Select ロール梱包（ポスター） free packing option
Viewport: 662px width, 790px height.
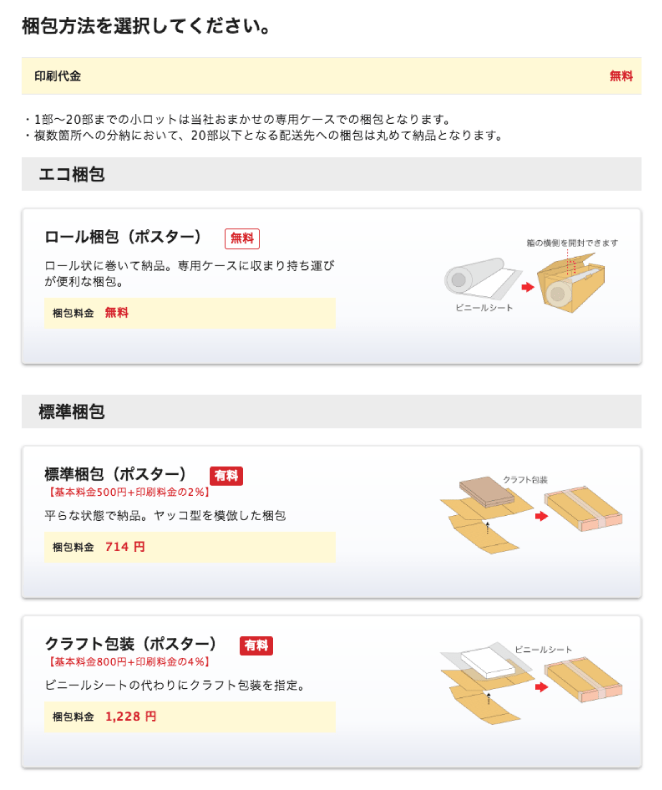330,286
